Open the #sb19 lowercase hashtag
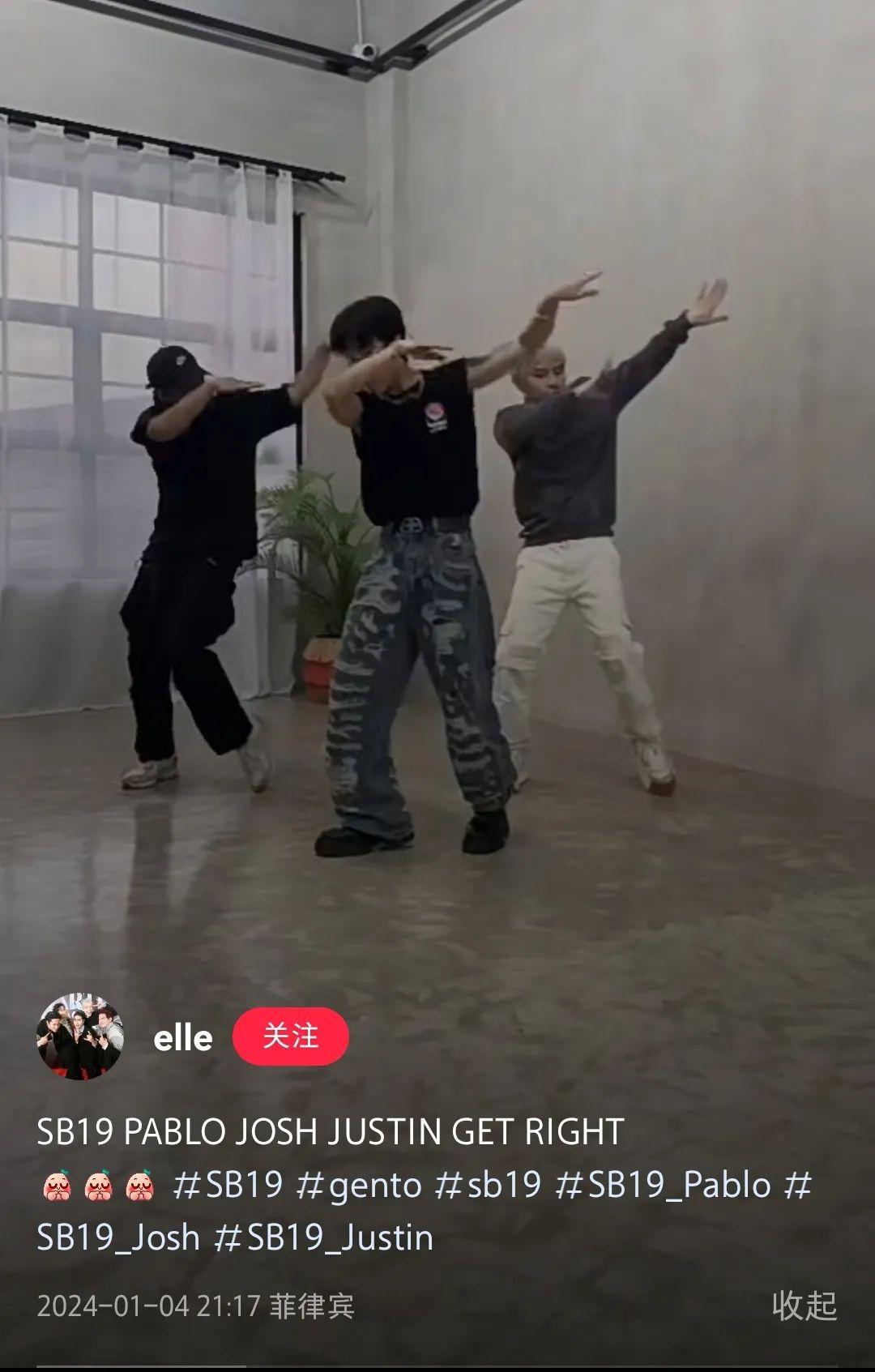 488,1185
